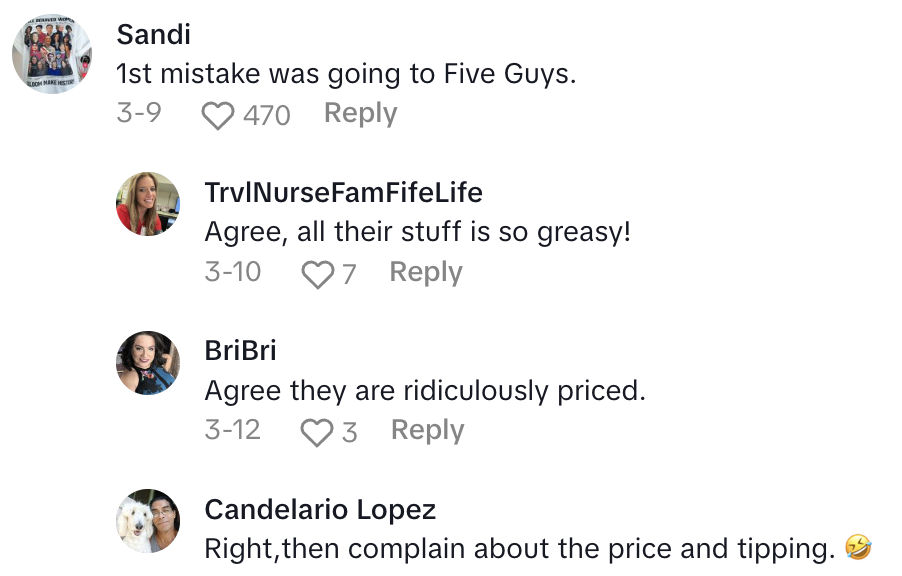View TrvlNurseFamFifeLife's profile via username
The width and height of the screenshot is (902, 576).
click(343, 192)
